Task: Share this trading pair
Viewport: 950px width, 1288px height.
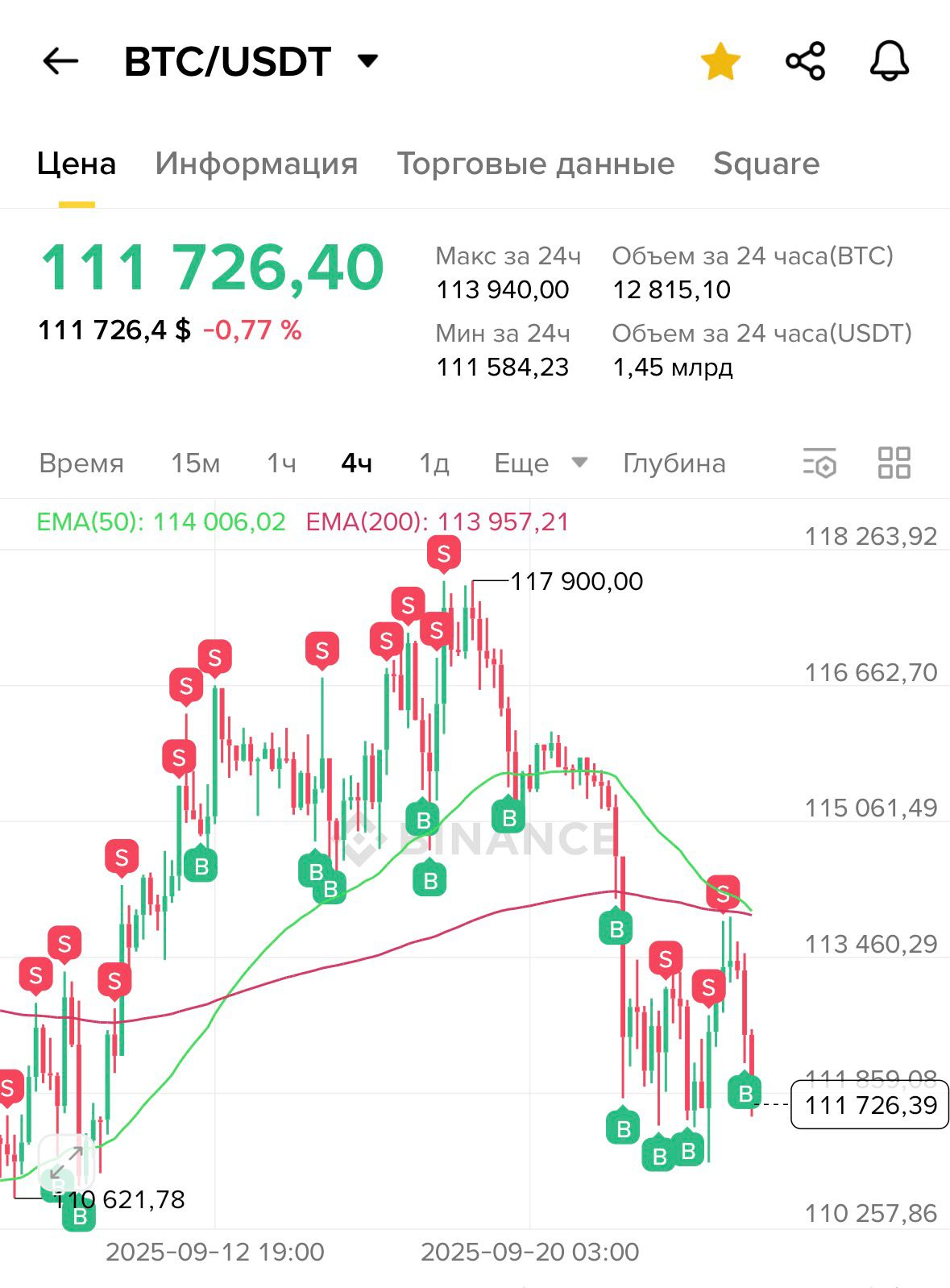Action: click(805, 61)
